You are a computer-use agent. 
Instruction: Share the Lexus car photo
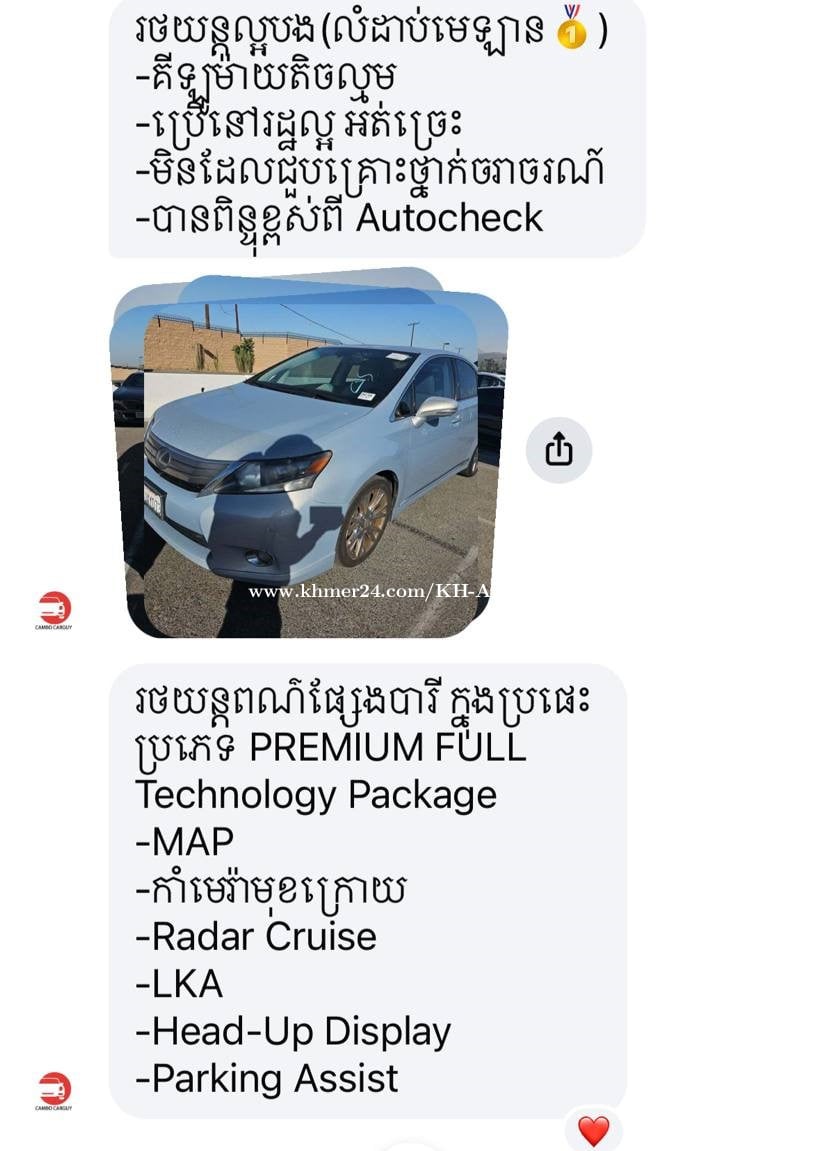(559, 451)
